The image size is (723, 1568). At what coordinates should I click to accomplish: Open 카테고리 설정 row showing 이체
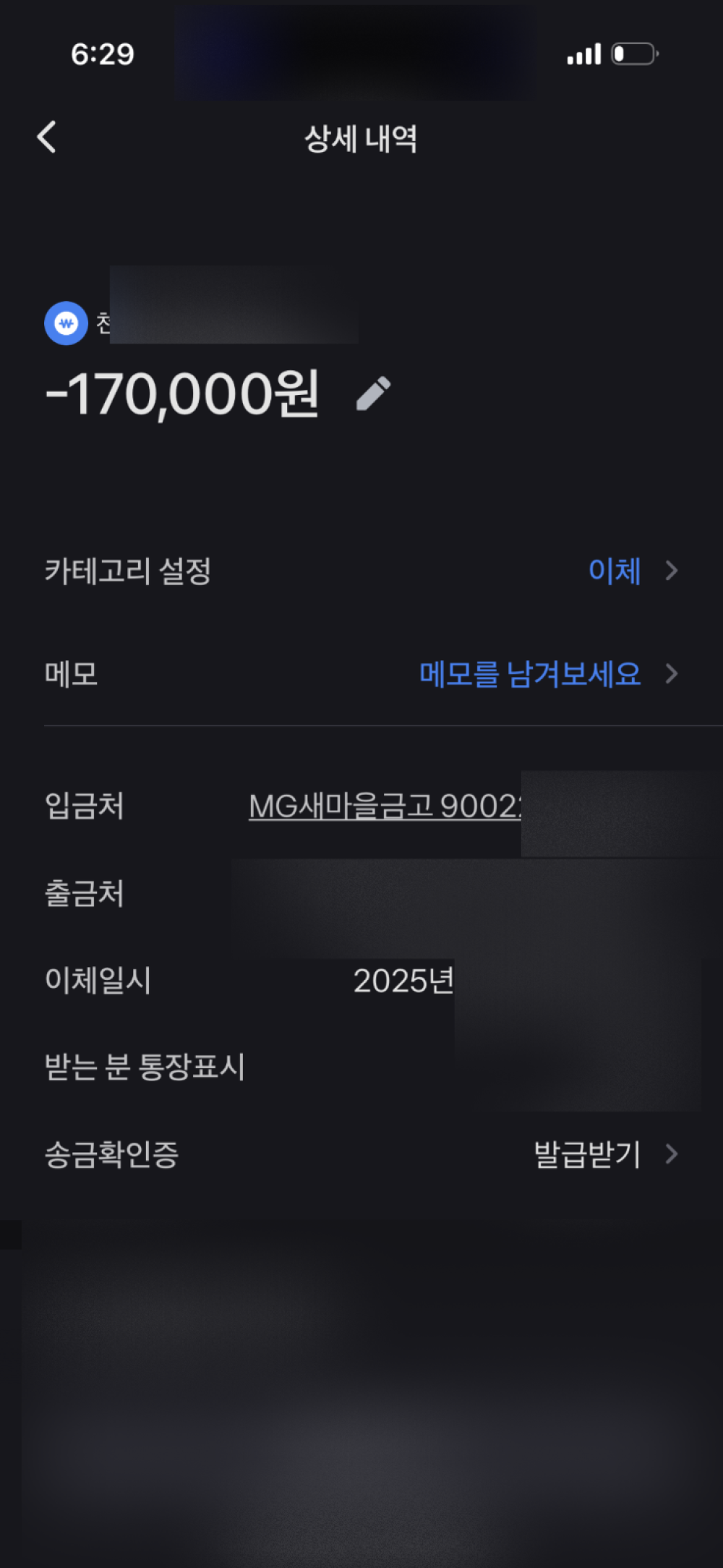coord(615,571)
